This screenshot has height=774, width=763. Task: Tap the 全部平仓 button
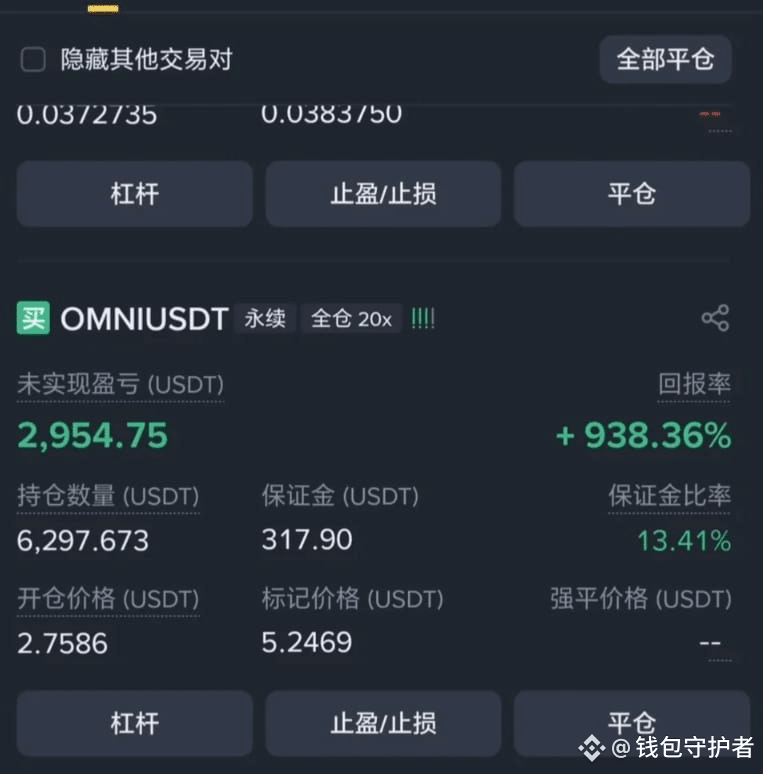click(x=665, y=59)
